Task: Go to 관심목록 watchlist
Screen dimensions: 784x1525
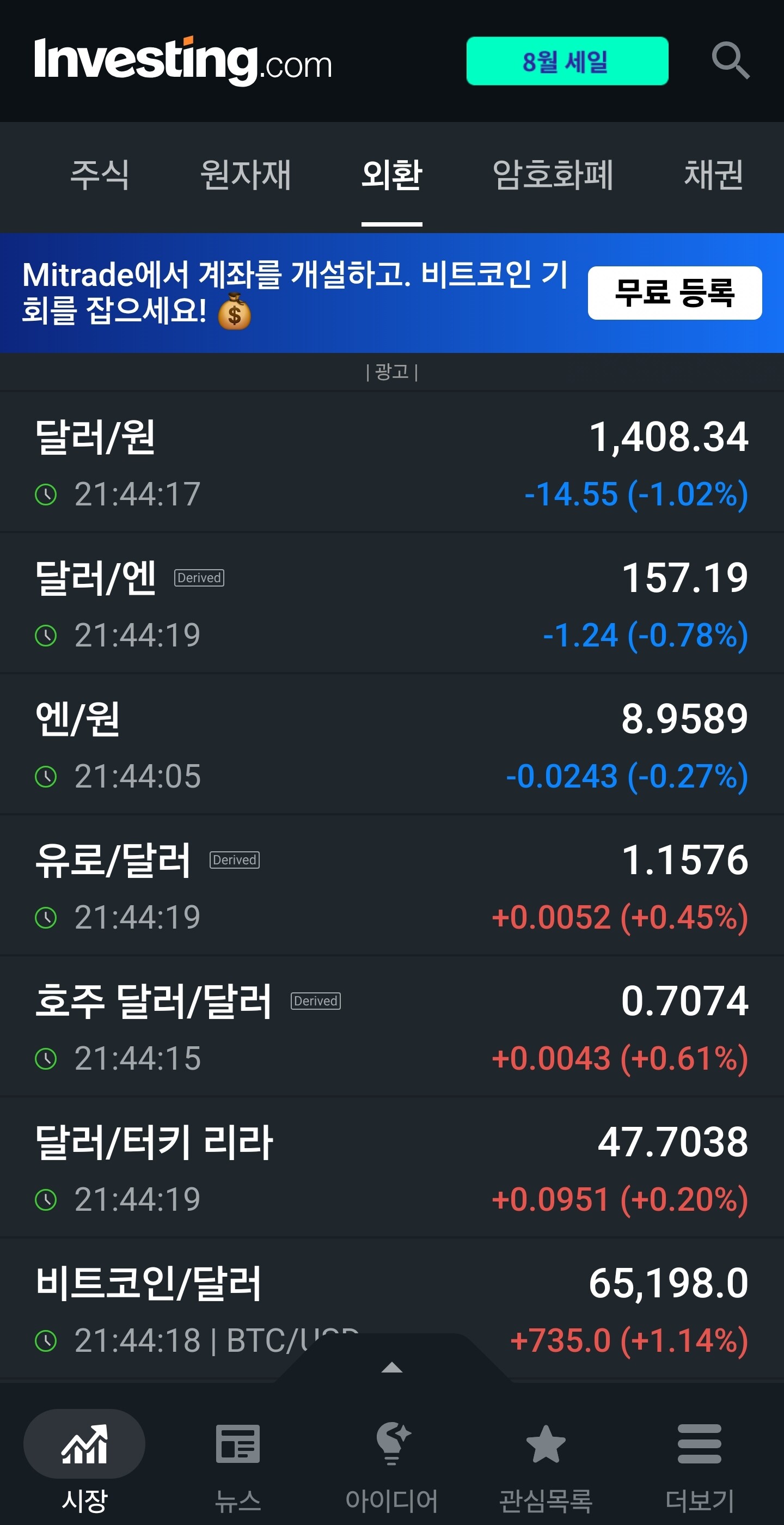Action: tap(546, 1467)
